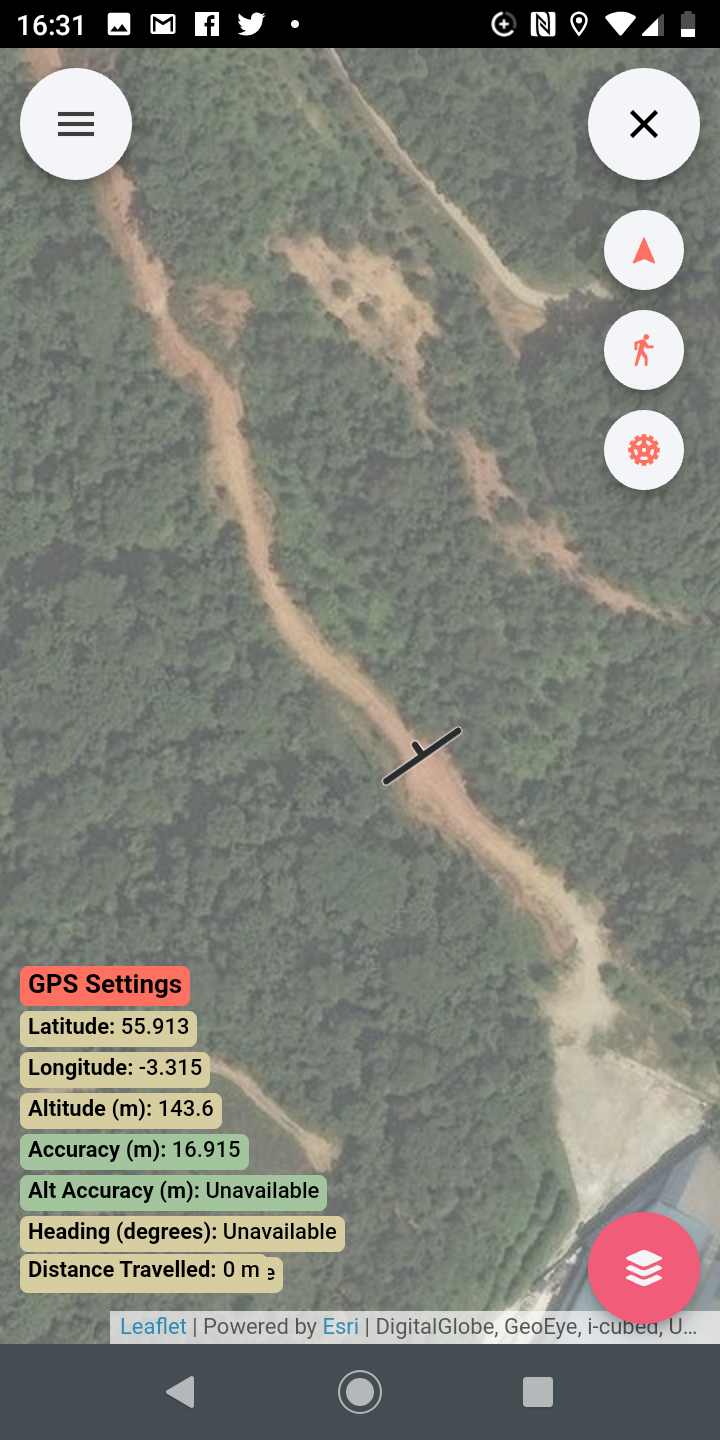720x1440 pixels.
Task: Tap the navigation arrow button
Action: [x=643, y=250]
